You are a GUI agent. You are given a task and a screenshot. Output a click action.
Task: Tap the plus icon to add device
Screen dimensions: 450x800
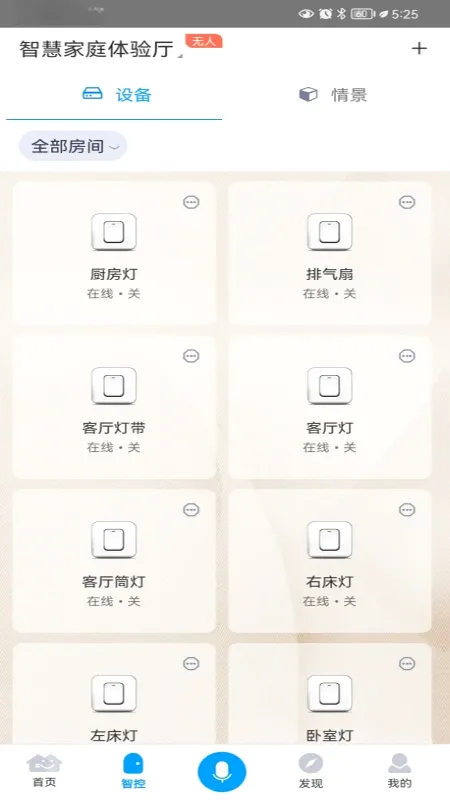click(419, 48)
